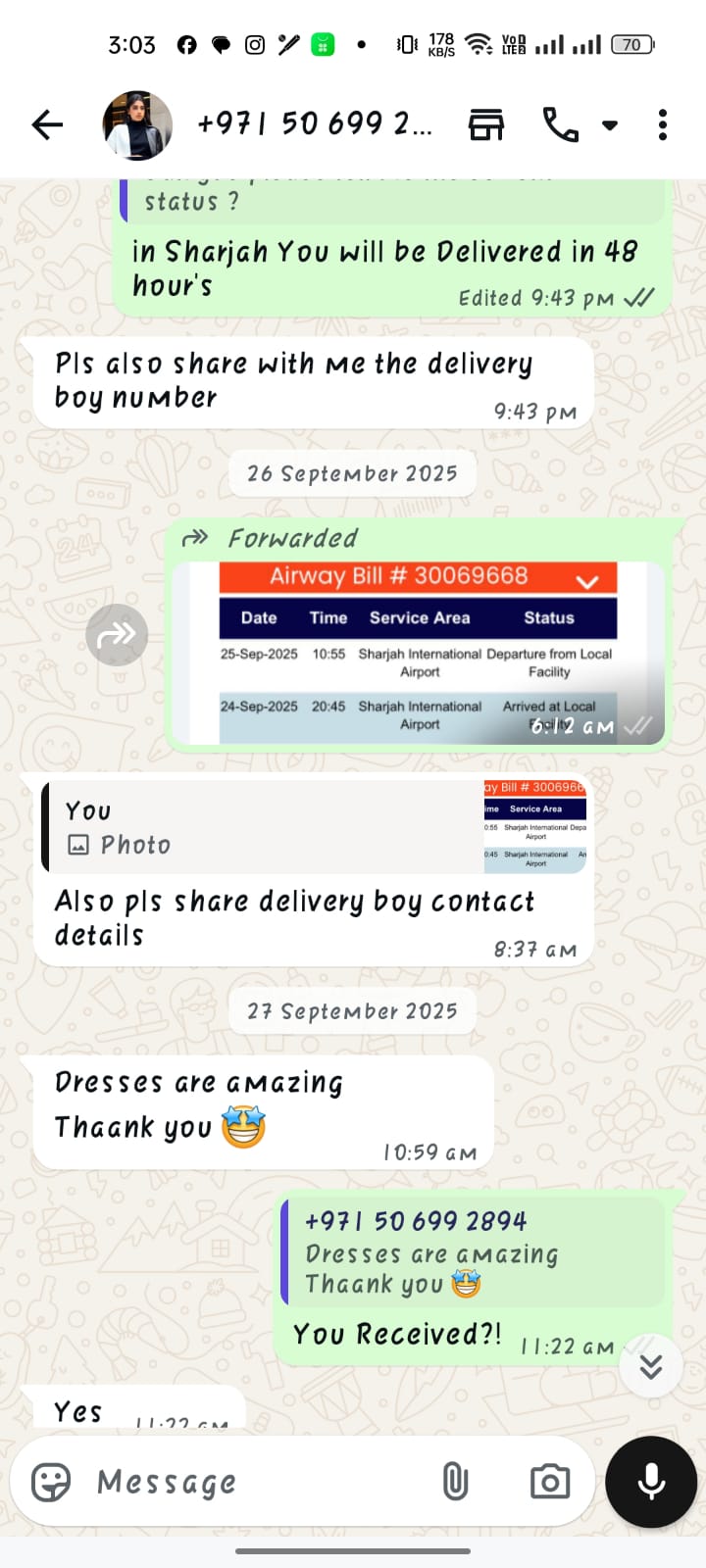Screen dimensions: 706x1568
Task: Record a voice message with the microphone
Action: [651, 1482]
